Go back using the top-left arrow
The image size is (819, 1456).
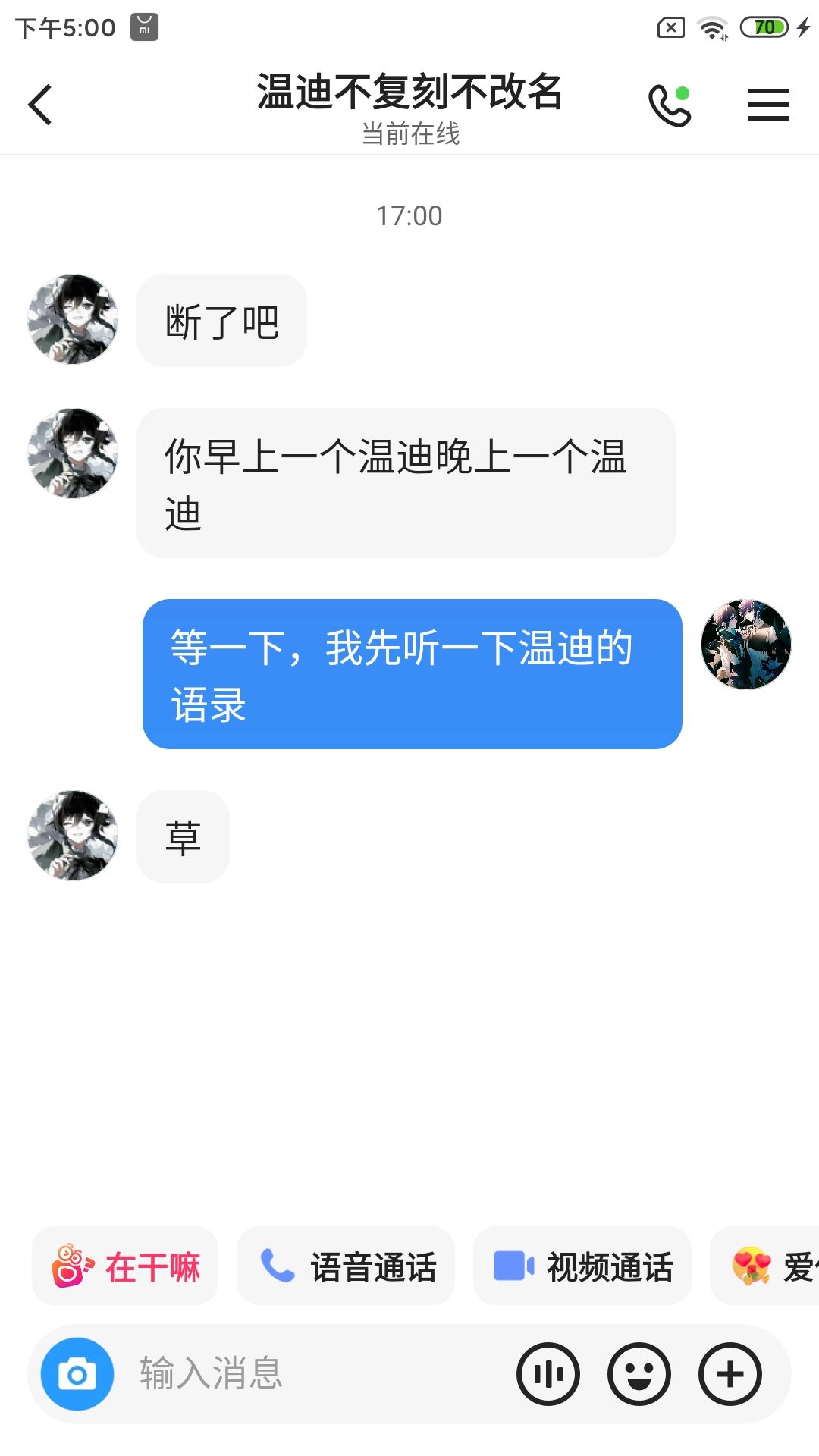coord(39,105)
